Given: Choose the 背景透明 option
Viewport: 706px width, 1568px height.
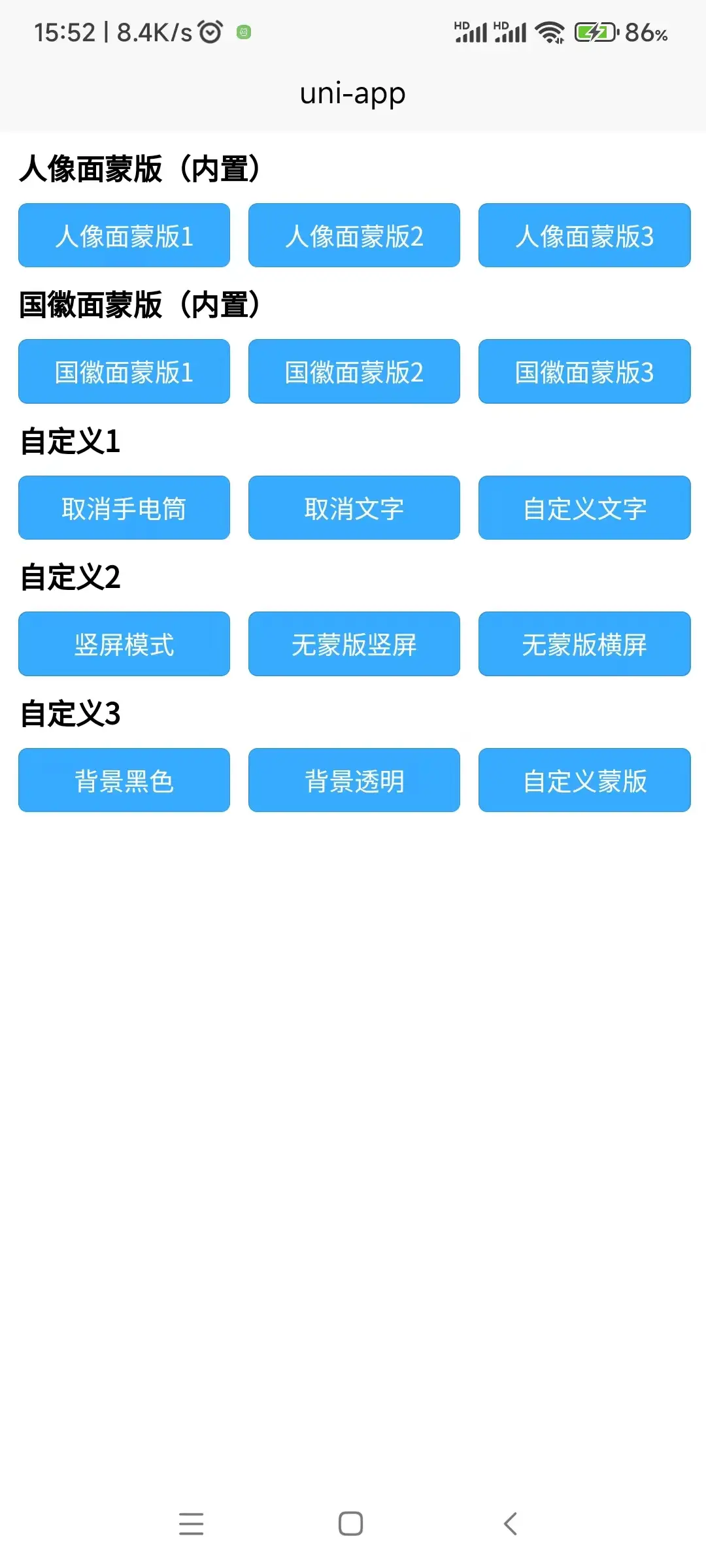Looking at the screenshot, I should point(354,781).
